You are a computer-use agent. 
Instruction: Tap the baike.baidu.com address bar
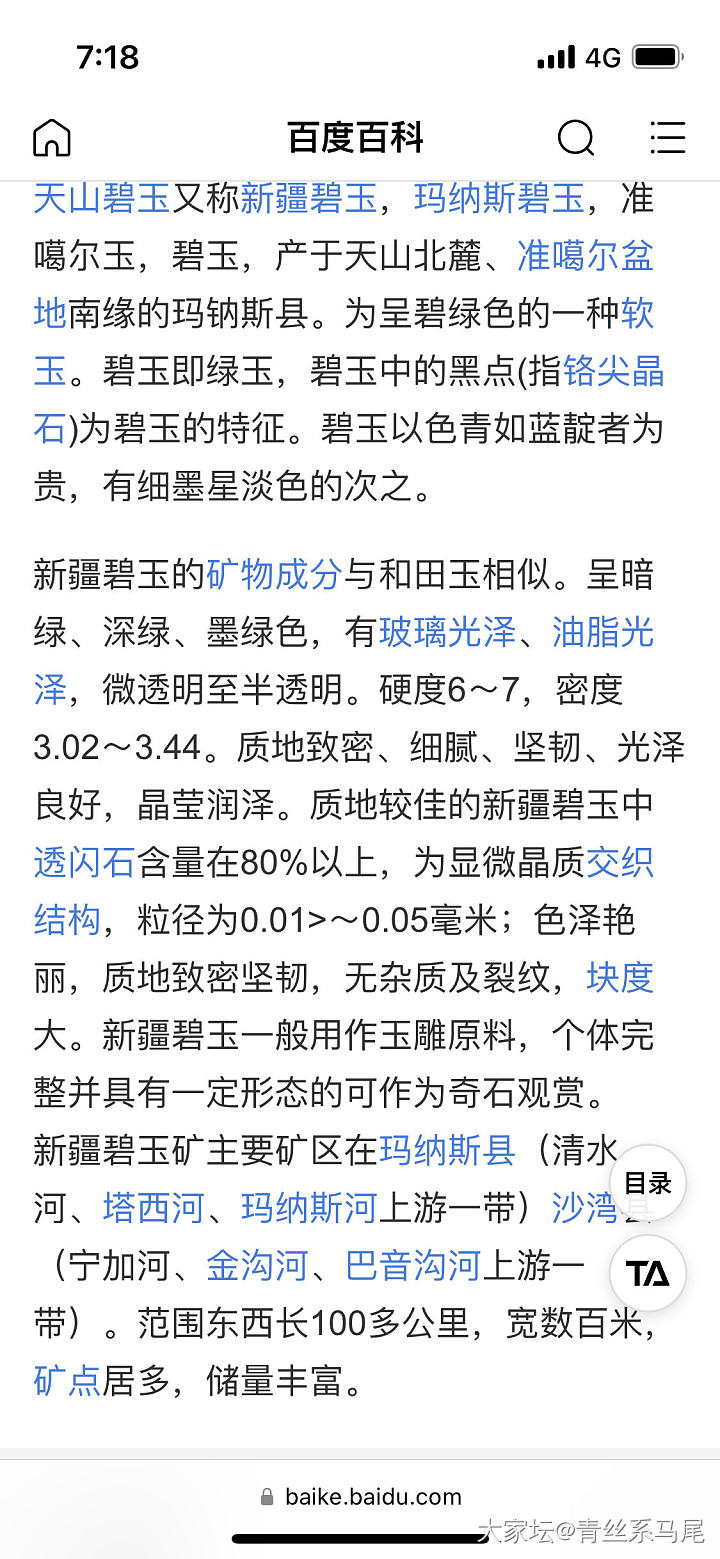tap(360, 1496)
